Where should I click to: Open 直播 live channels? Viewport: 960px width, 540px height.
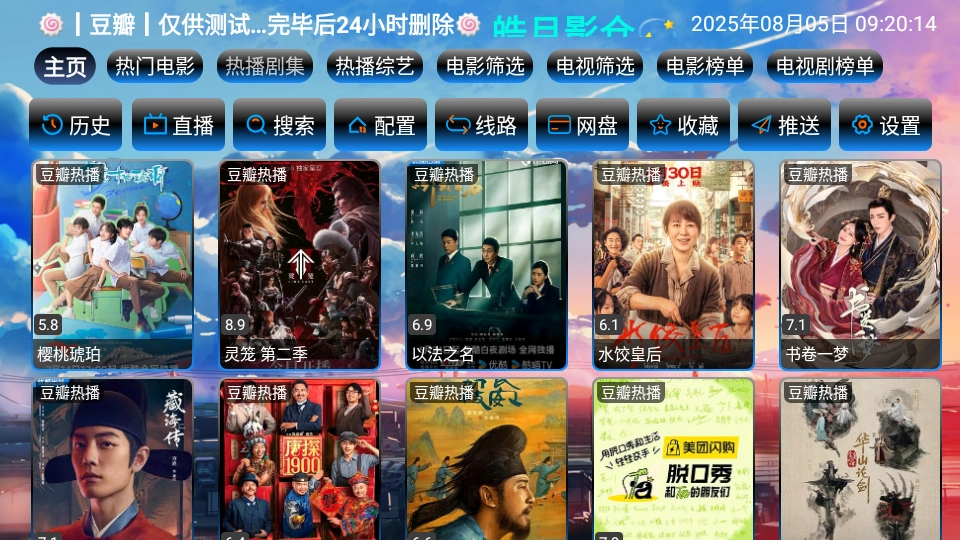[x=178, y=125]
